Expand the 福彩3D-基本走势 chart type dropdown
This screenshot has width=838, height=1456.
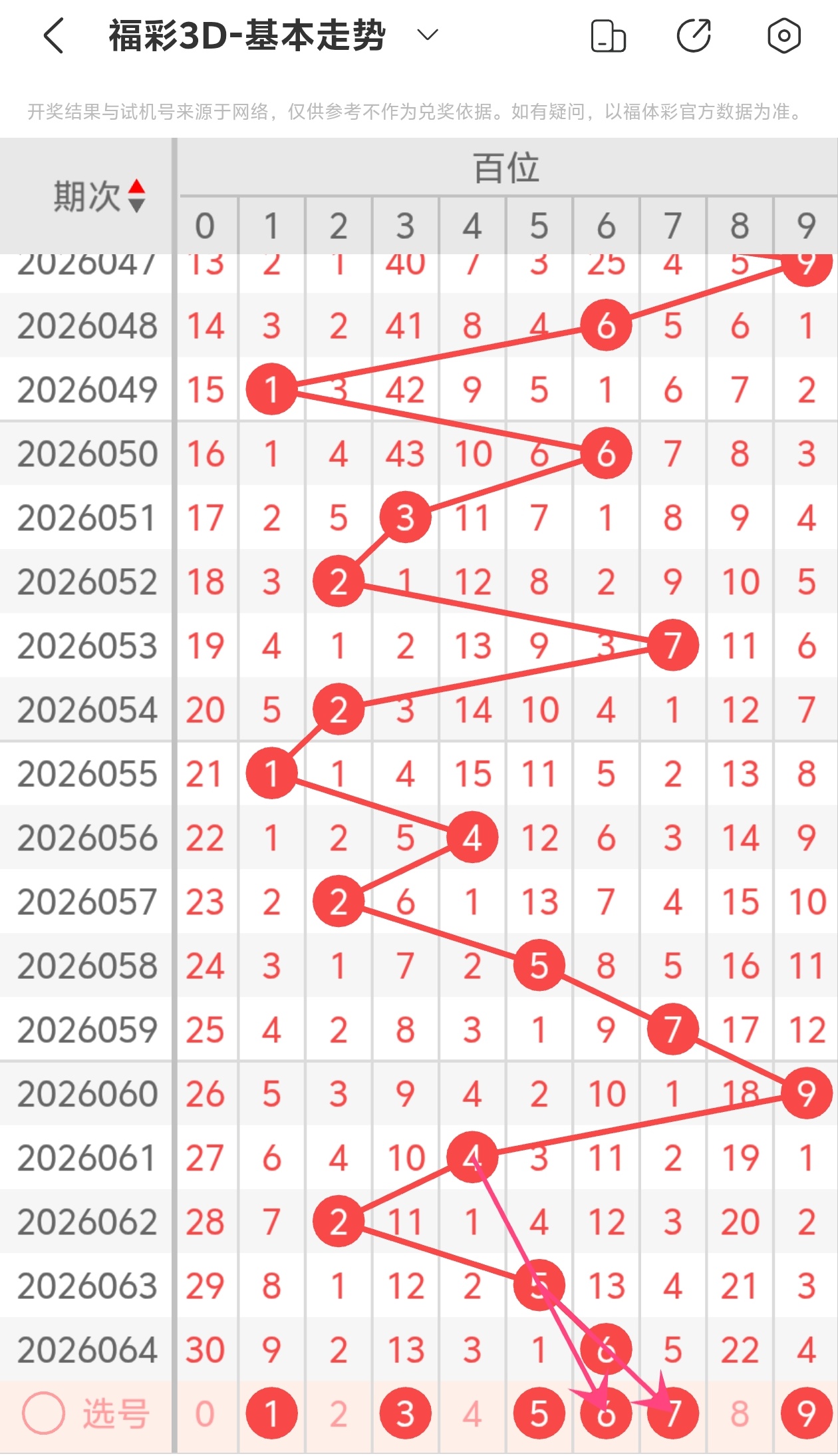coord(428,35)
